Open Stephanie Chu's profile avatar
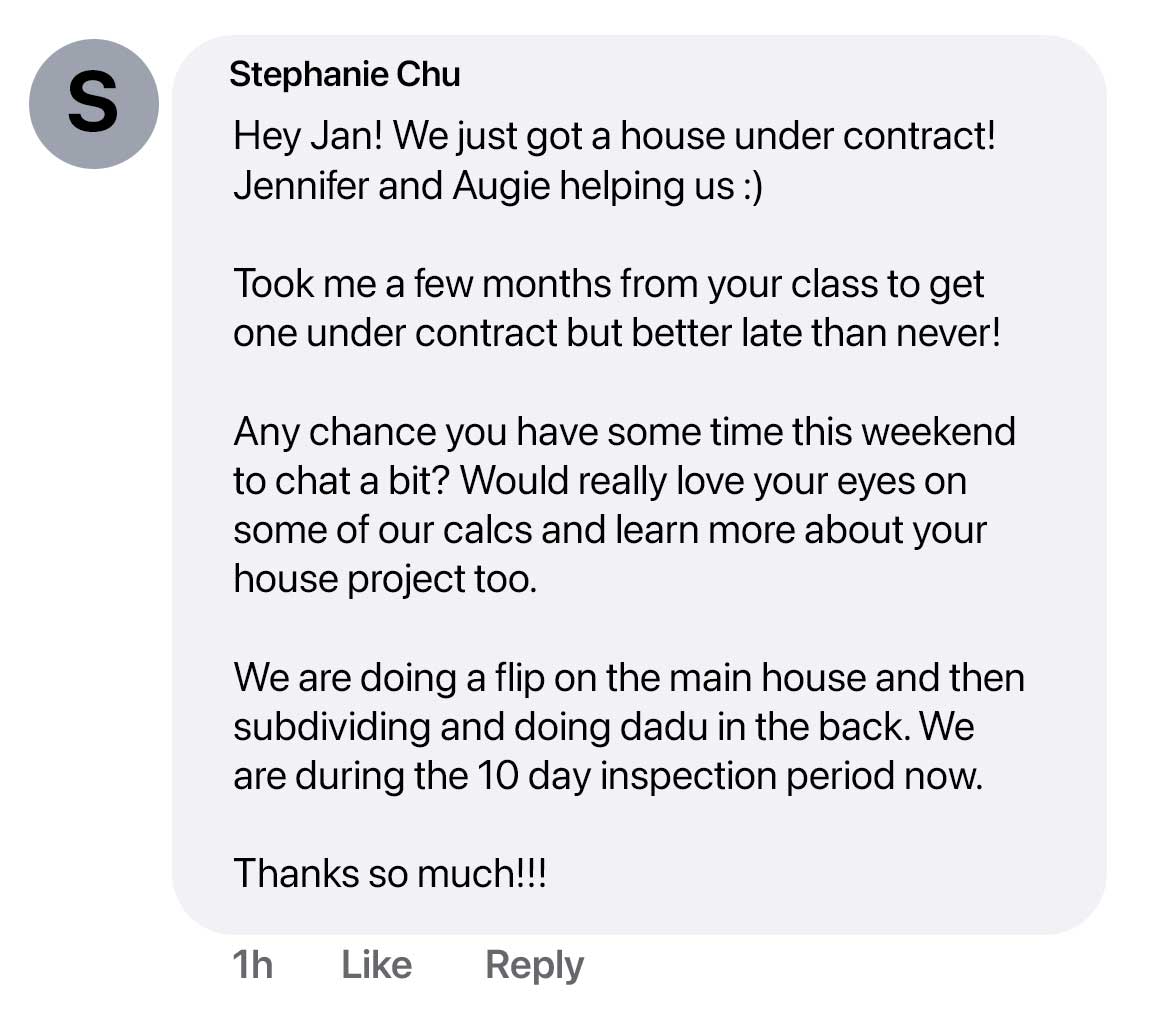 tap(94, 104)
